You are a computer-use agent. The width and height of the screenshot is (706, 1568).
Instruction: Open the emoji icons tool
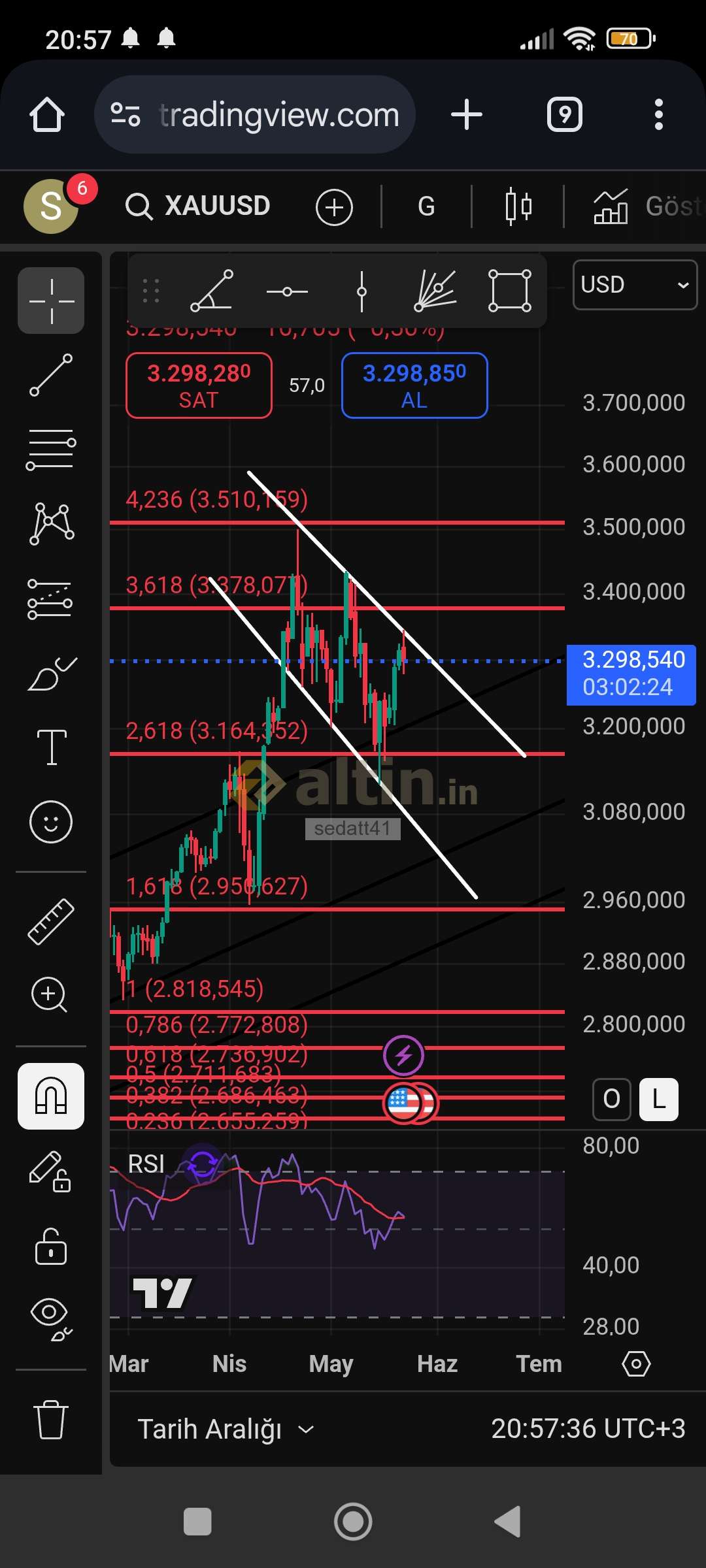coord(51,821)
